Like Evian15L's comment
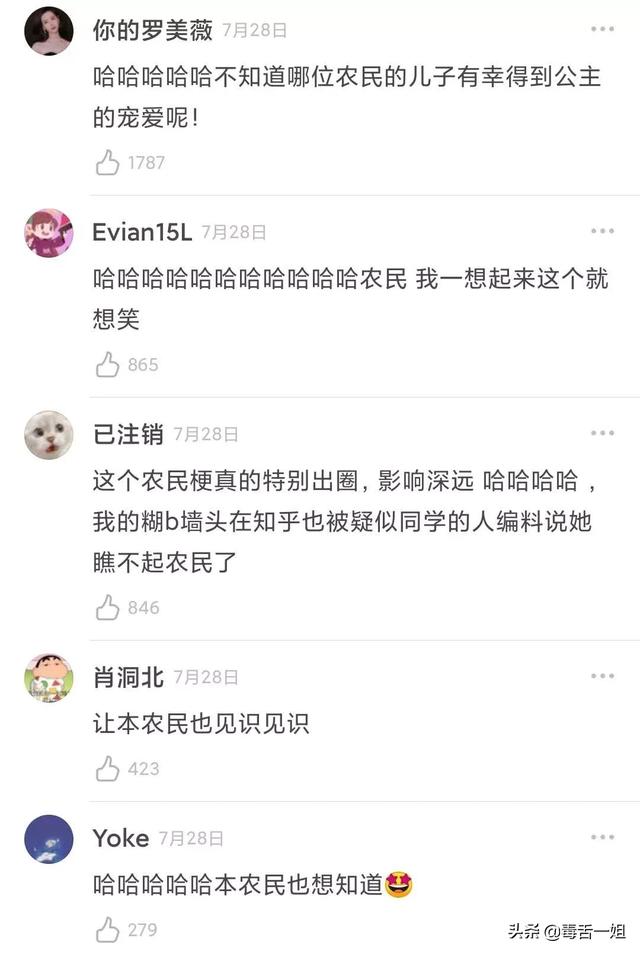640x954 pixels. 108,364
